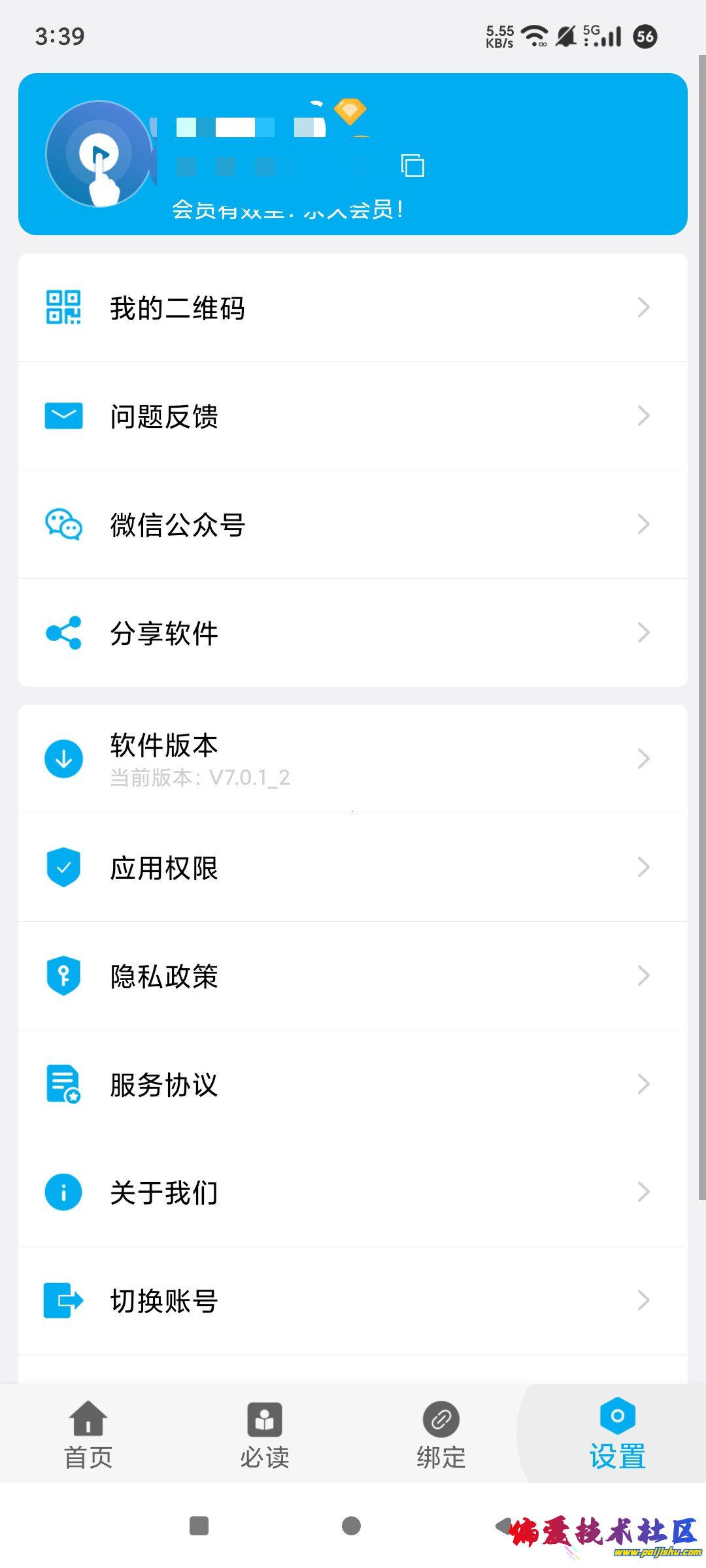Switch to 绑定 tab
The height and width of the screenshot is (1568, 706).
coord(441,1435)
